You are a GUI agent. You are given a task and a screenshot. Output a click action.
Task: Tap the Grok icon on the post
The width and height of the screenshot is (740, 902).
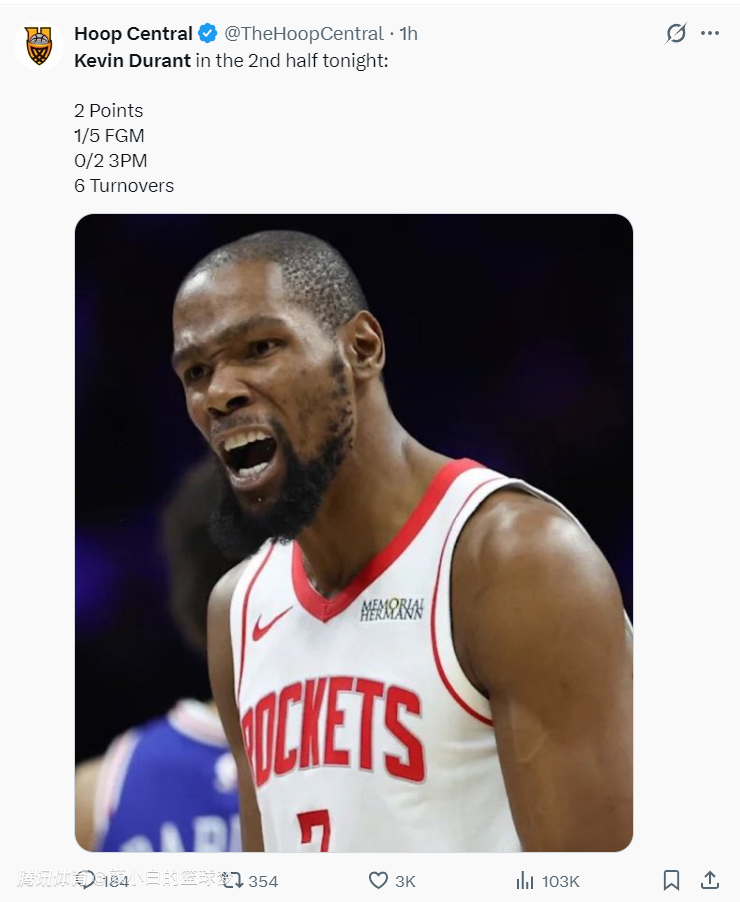(x=676, y=33)
